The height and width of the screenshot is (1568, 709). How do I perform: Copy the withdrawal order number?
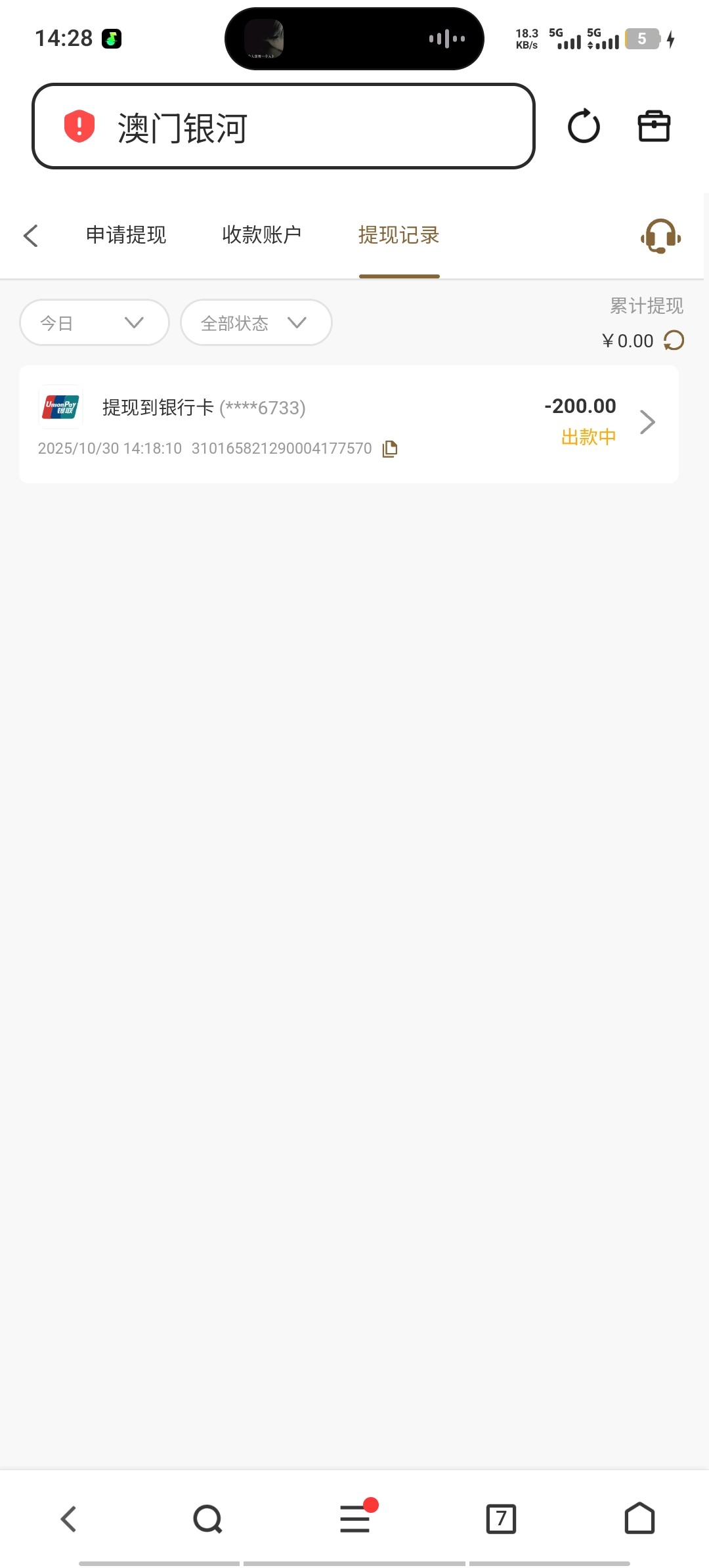389,448
